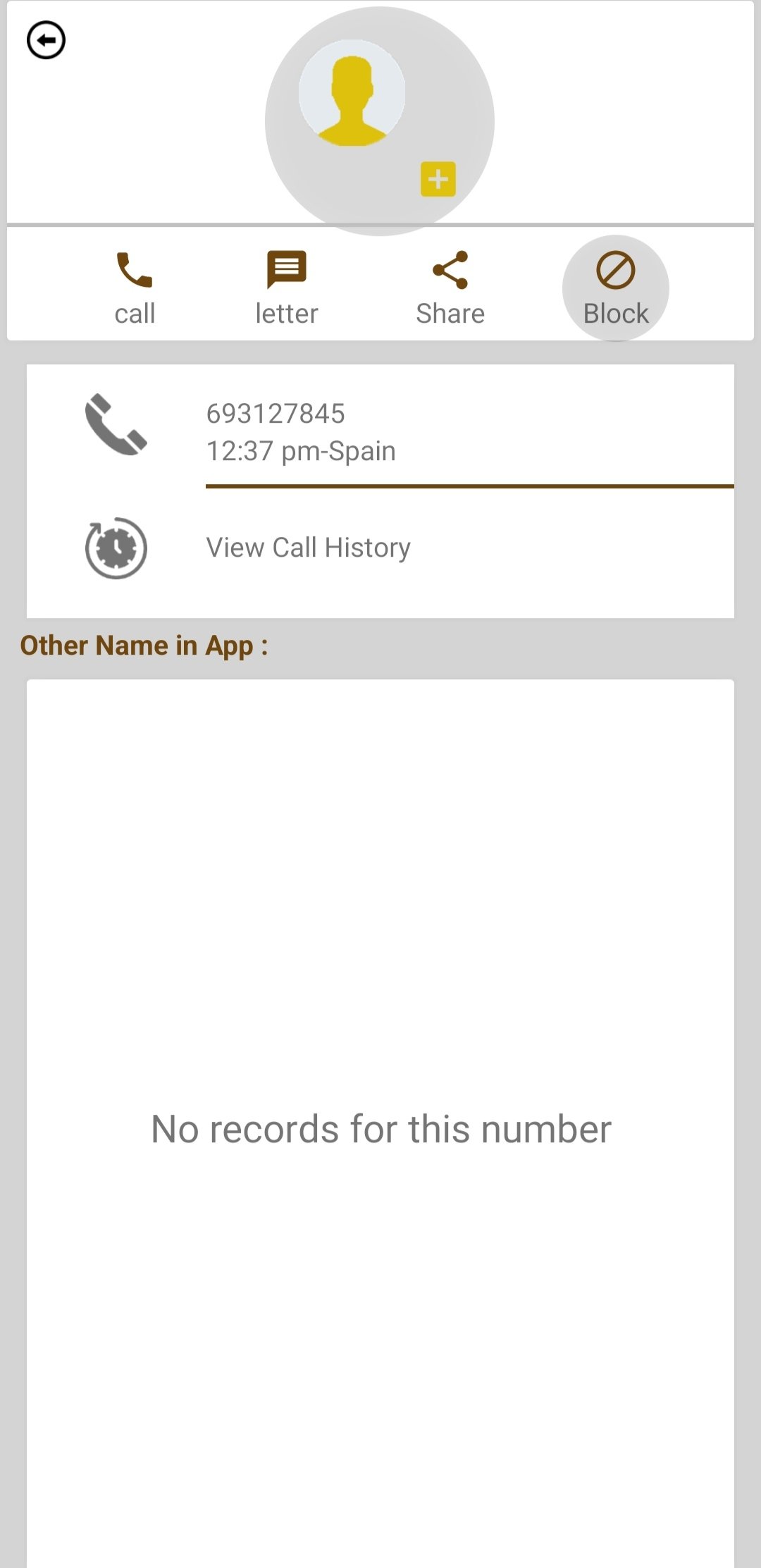Viewport: 761px width, 1568px height.
Task: Block this number
Action: (x=616, y=289)
